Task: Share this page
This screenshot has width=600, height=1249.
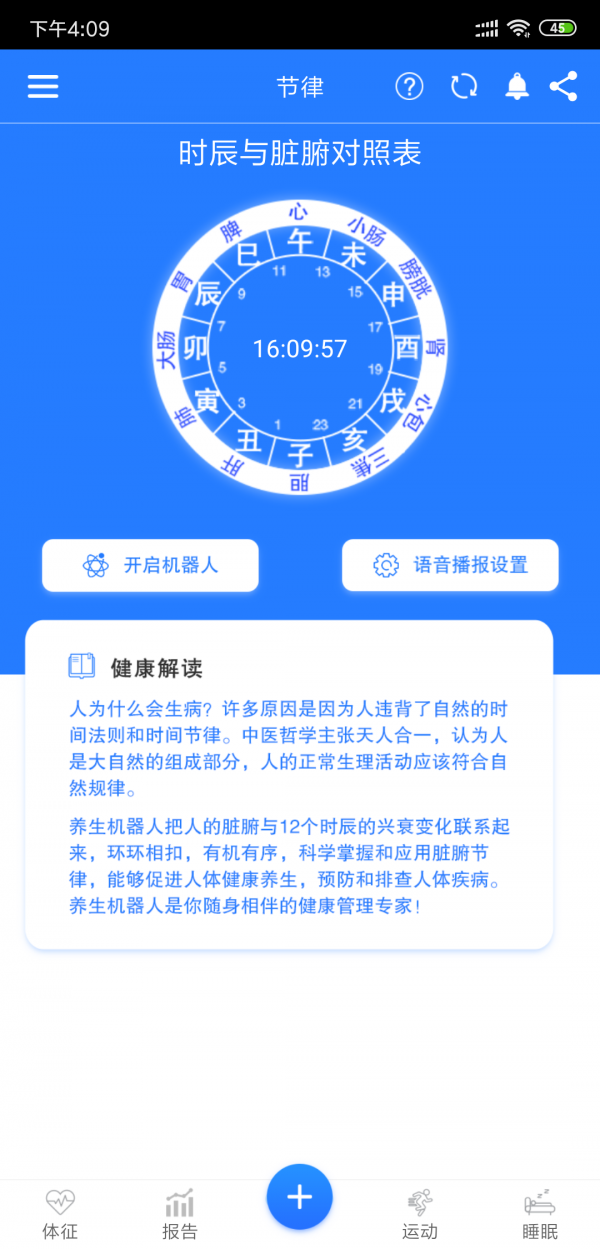Action: click(564, 87)
